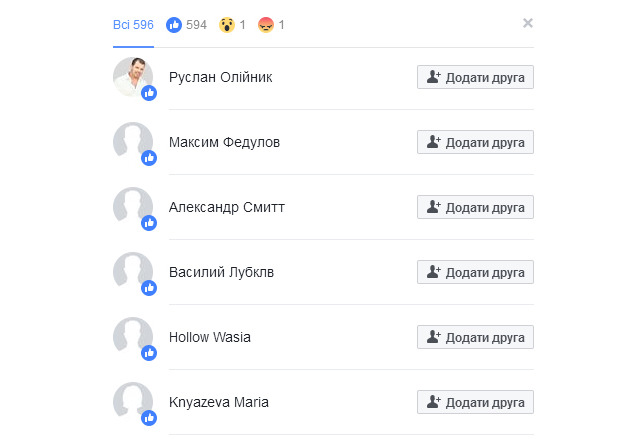Open Максим Федулов's profile

click(x=224, y=142)
